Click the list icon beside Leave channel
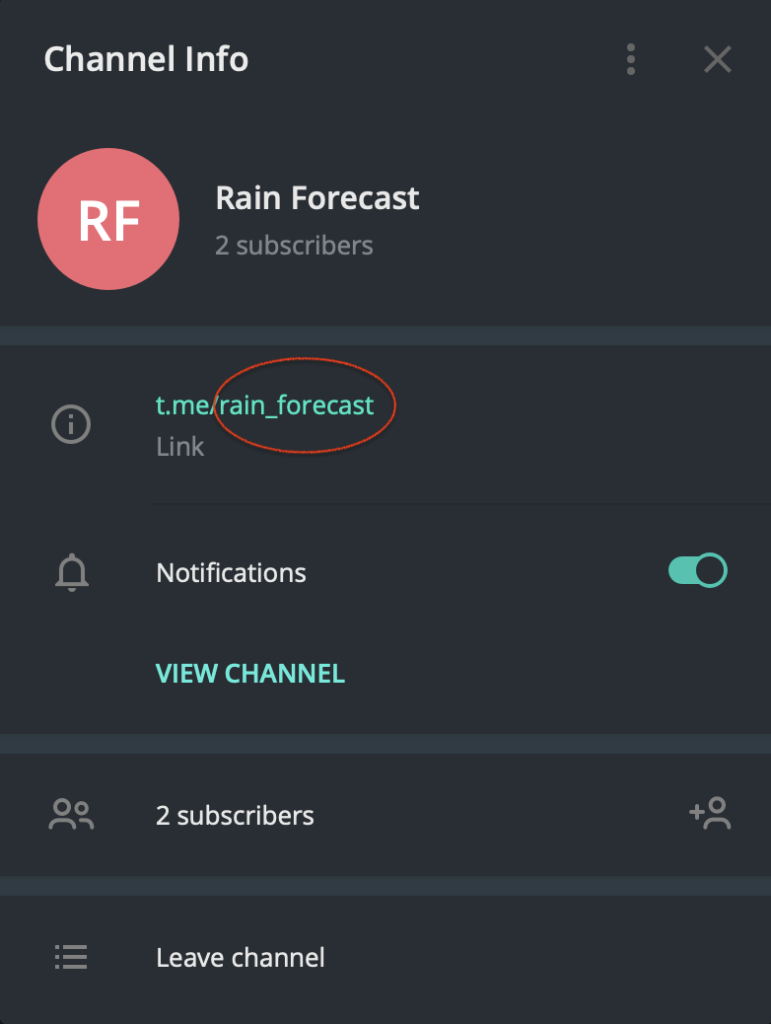771x1024 pixels. click(x=70, y=957)
